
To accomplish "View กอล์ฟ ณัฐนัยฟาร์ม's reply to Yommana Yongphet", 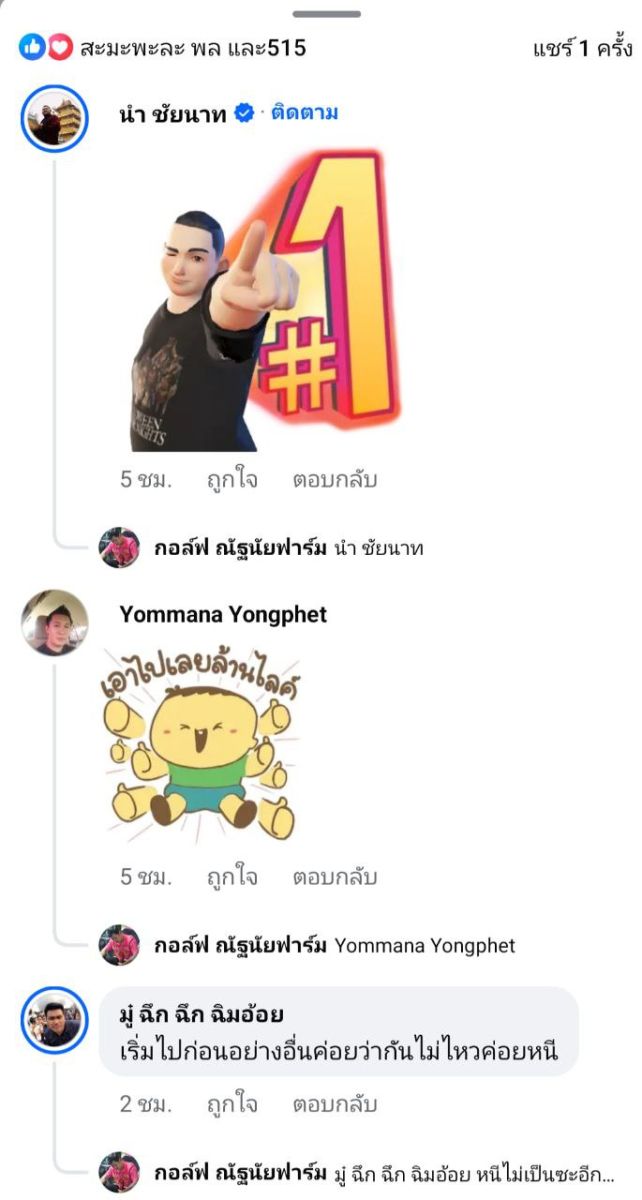I will pos(334,945).
